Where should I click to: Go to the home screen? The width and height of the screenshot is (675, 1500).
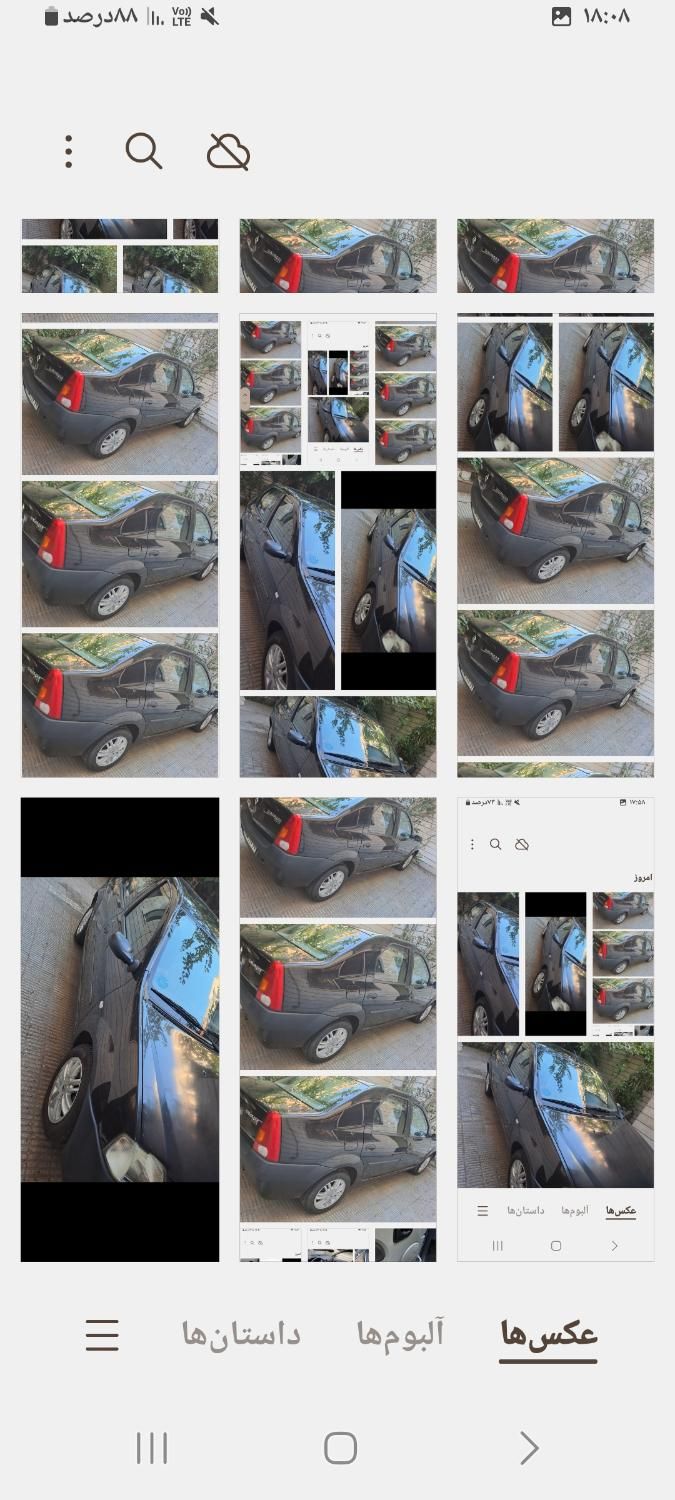(x=340, y=1448)
